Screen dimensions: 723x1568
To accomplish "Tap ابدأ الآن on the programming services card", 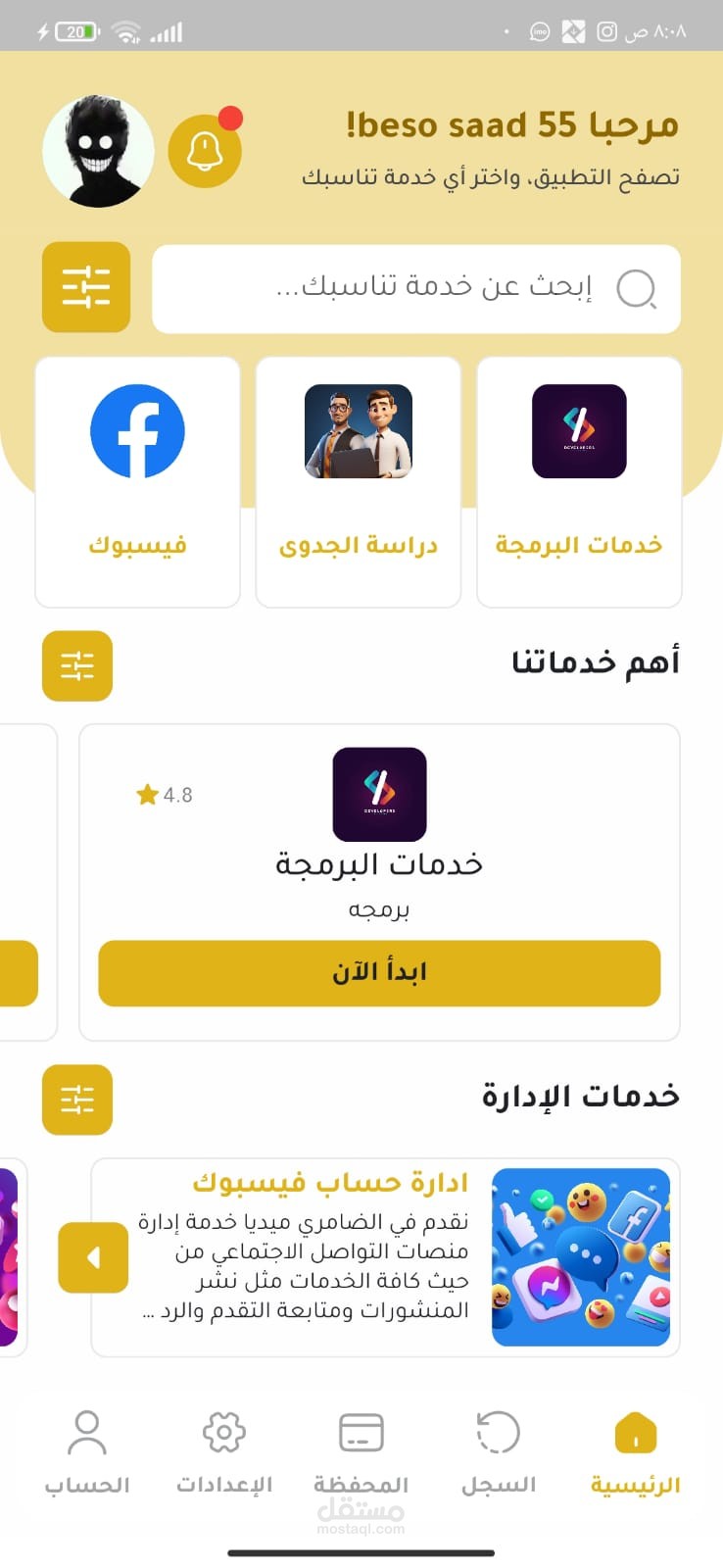I will coord(379,973).
